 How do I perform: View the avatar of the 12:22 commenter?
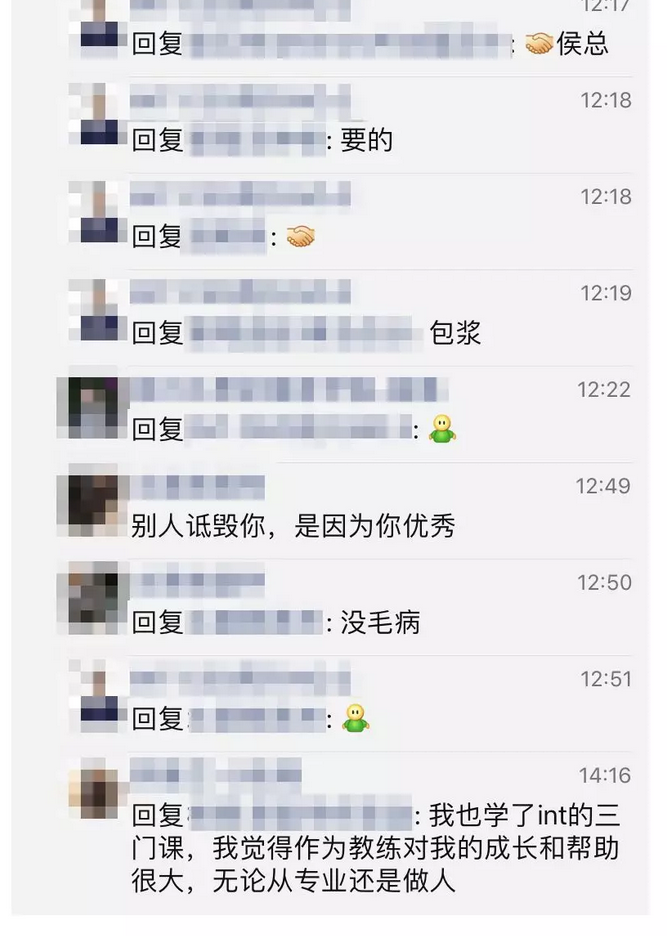point(93,406)
